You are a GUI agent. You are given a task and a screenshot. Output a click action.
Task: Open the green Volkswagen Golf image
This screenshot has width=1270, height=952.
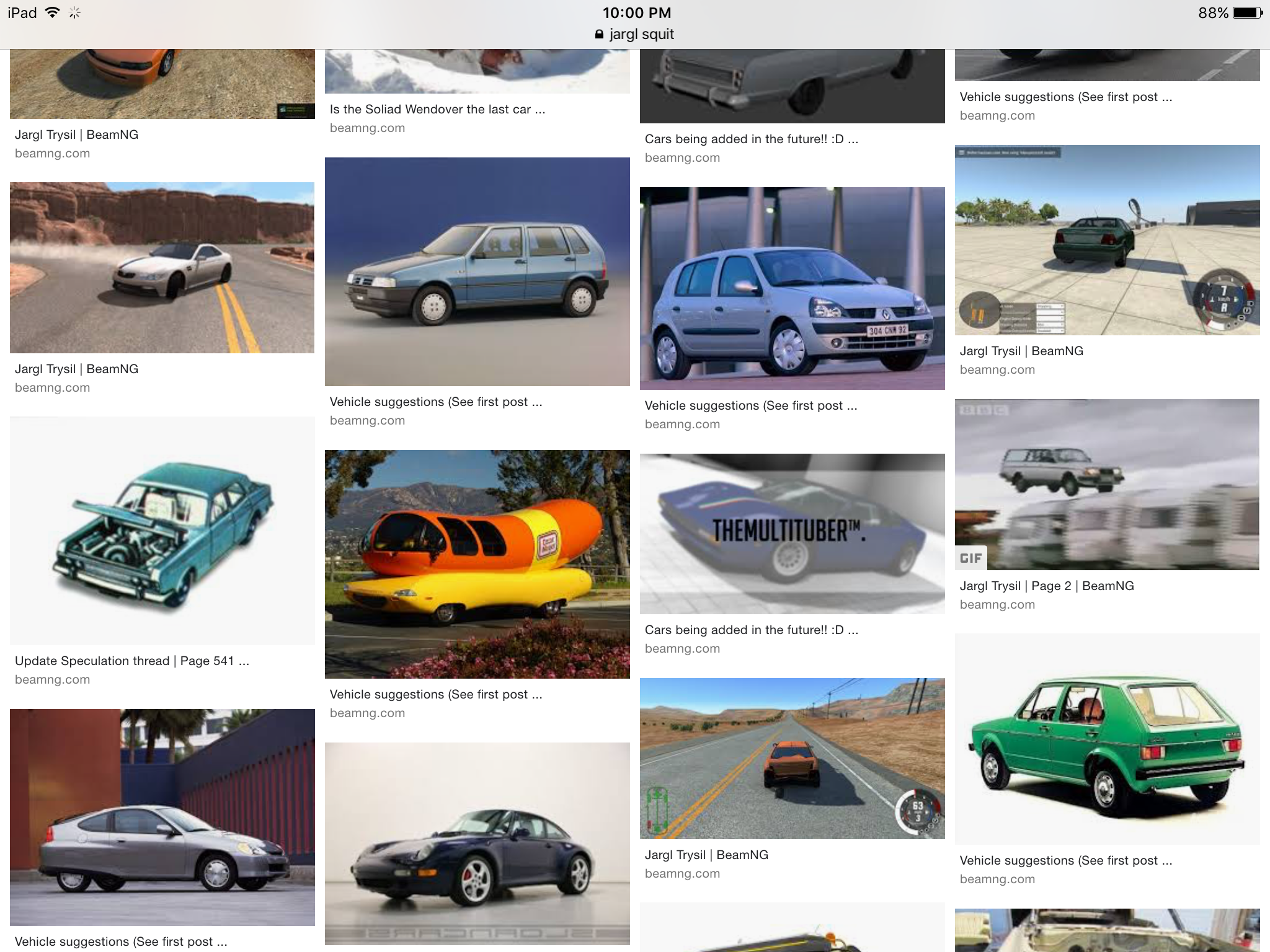pyautogui.click(x=1107, y=739)
